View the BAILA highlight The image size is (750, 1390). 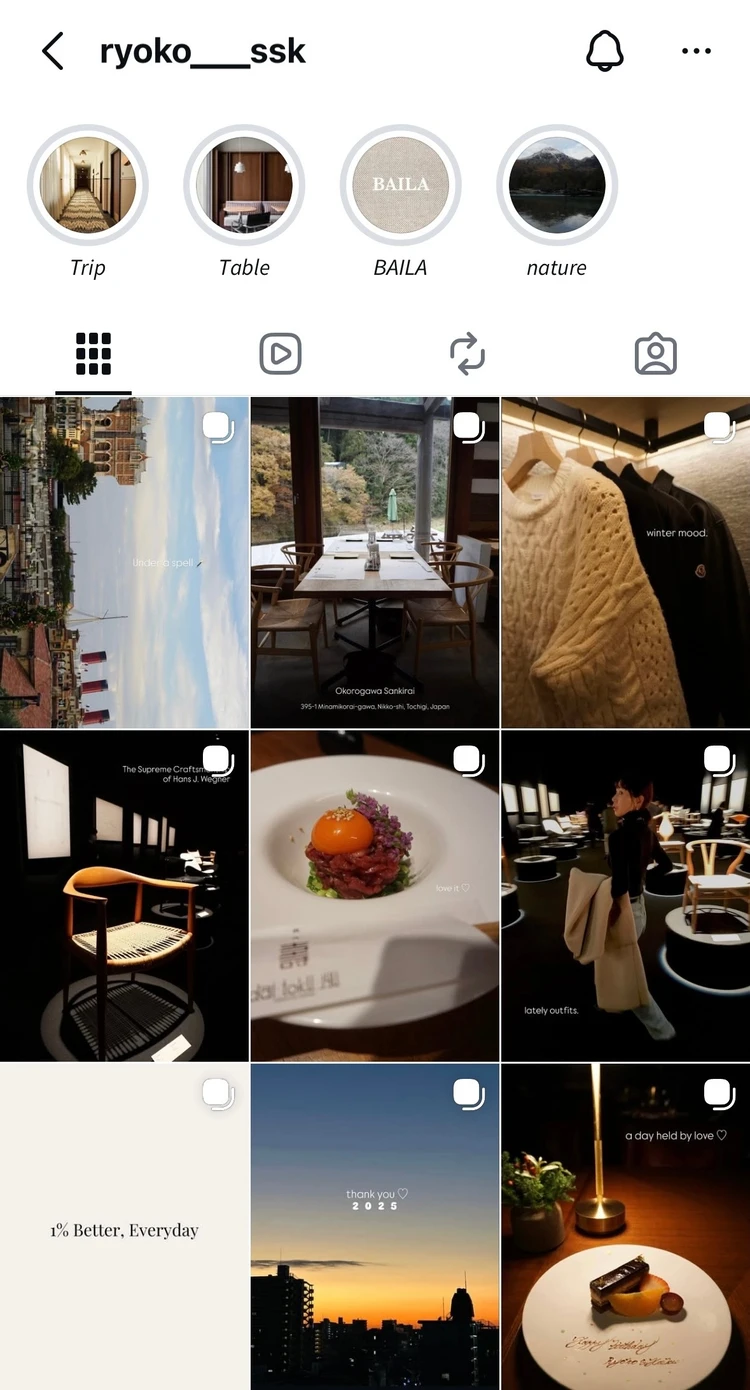[x=400, y=186]
